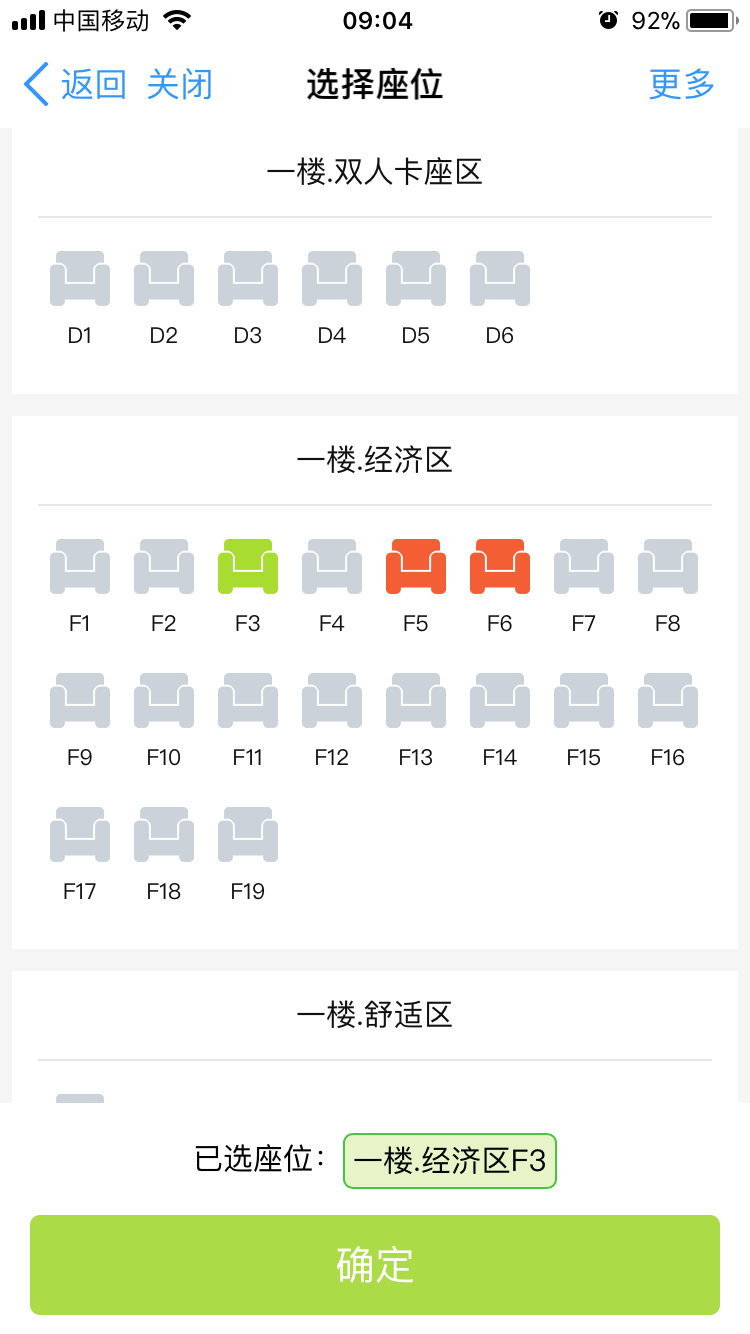
Task: Pick seat F19
Action: click(248, 835)
